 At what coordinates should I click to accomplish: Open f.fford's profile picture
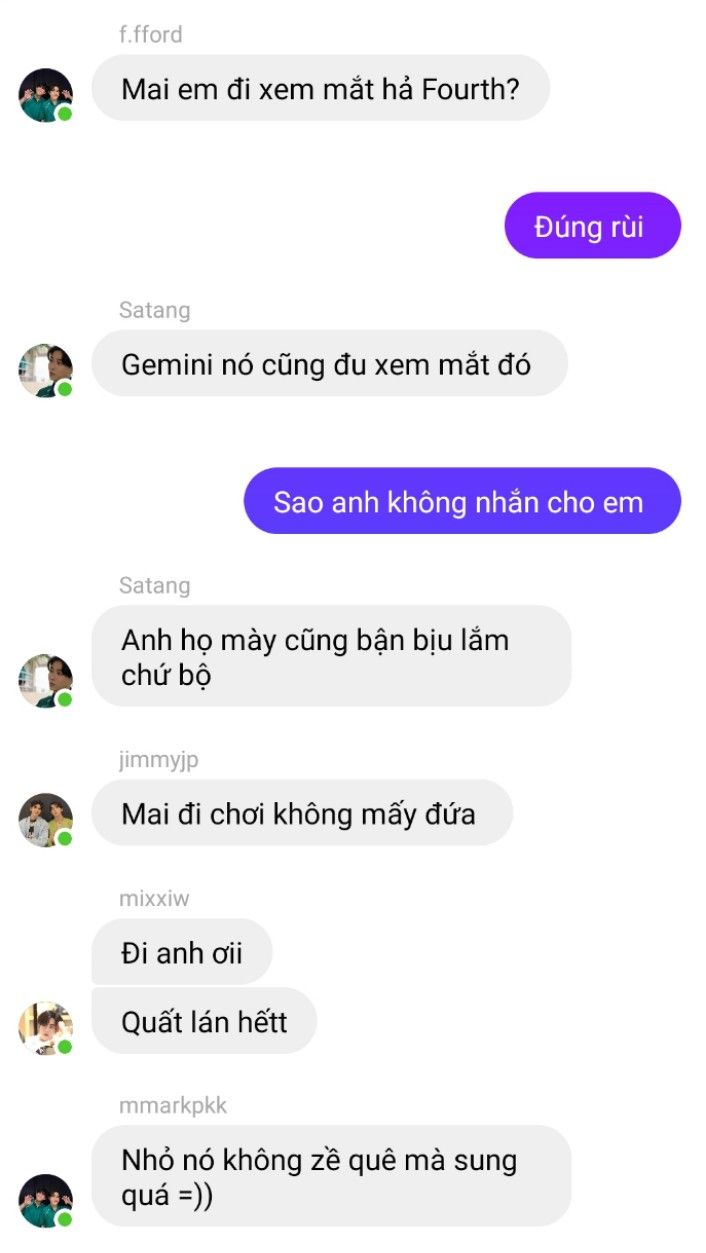coord(45,95)
